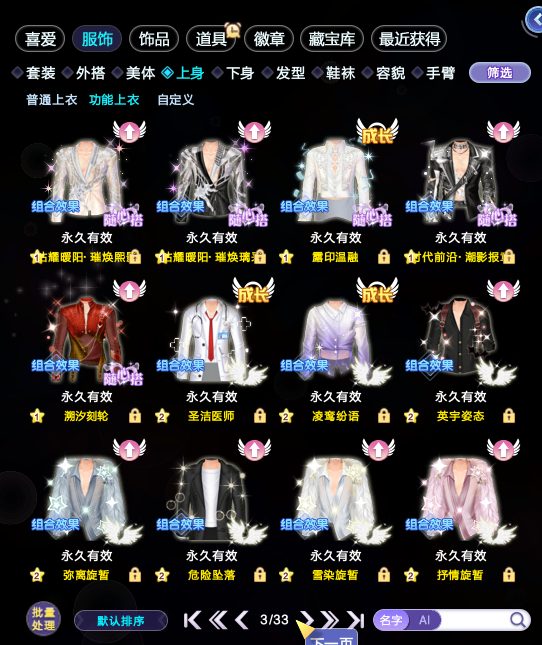The height and width of the screenshot is (645, 542).
Task: Show 最近获得 items
Action: pos(409,39)
